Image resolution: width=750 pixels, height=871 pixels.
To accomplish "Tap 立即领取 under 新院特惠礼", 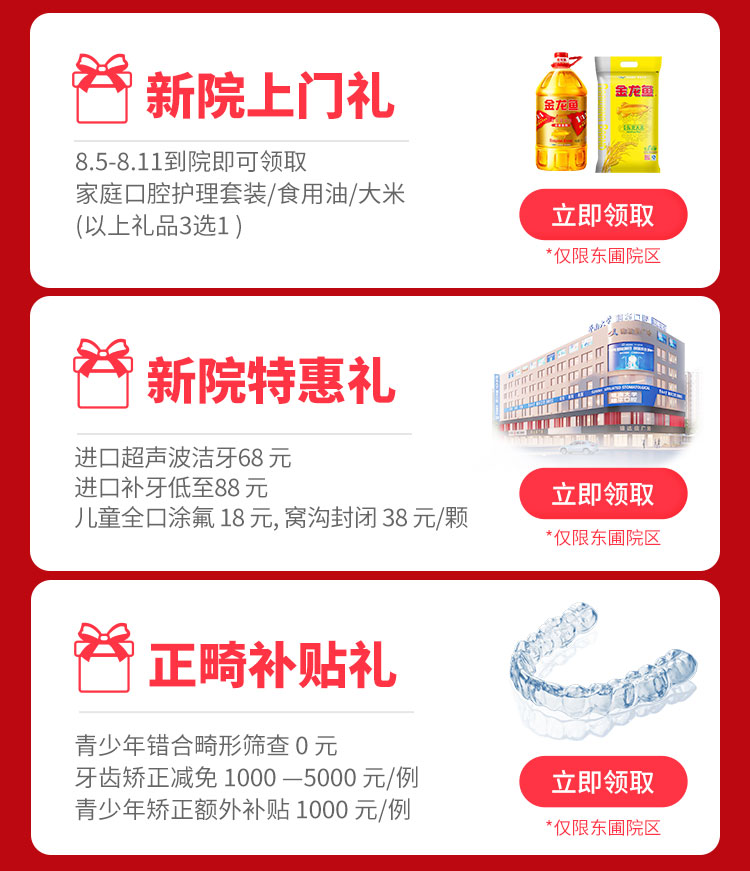I will point(603,493).
